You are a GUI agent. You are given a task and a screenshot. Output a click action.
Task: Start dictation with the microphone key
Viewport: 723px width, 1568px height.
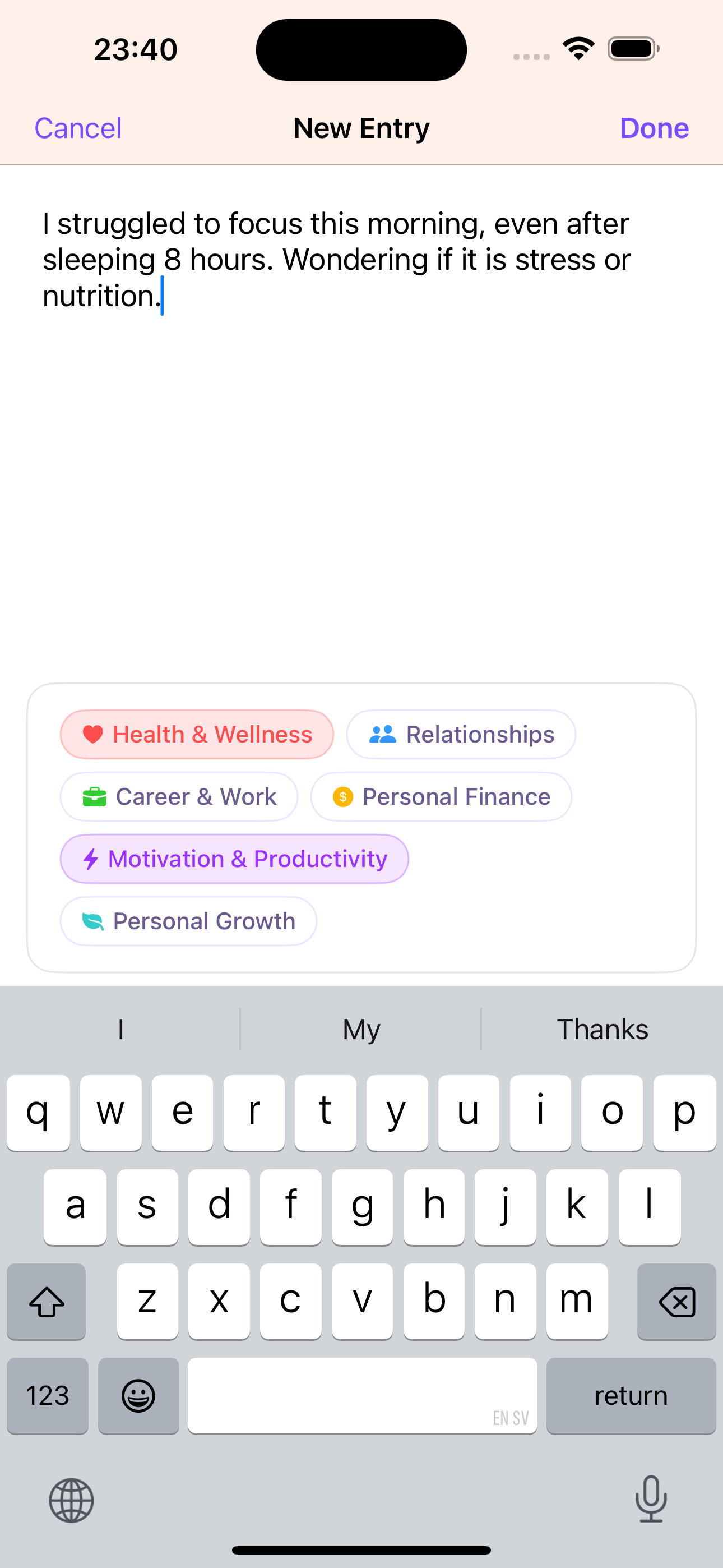click(x=651, y=1498)
